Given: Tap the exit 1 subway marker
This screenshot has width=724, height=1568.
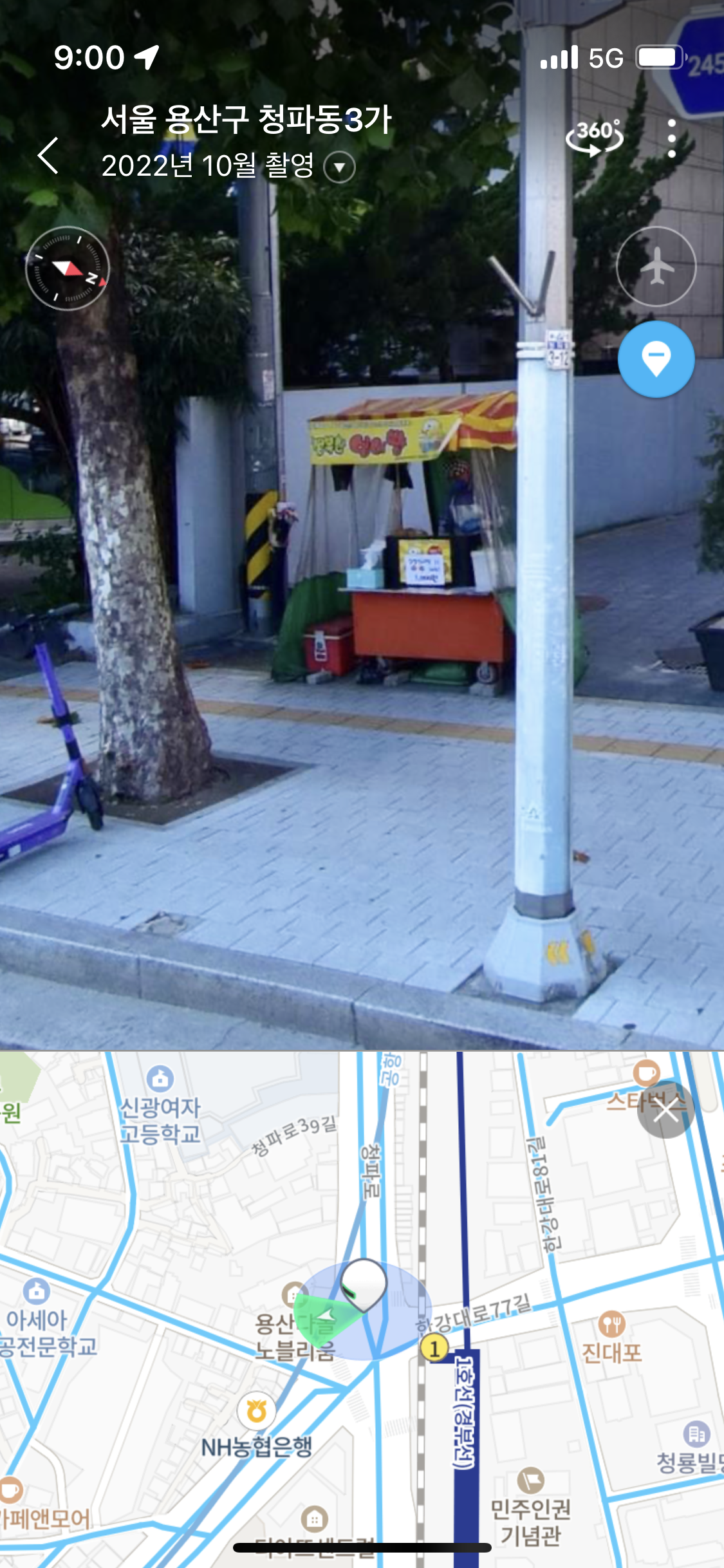Looking at the screenshot, I should 434,1348.
